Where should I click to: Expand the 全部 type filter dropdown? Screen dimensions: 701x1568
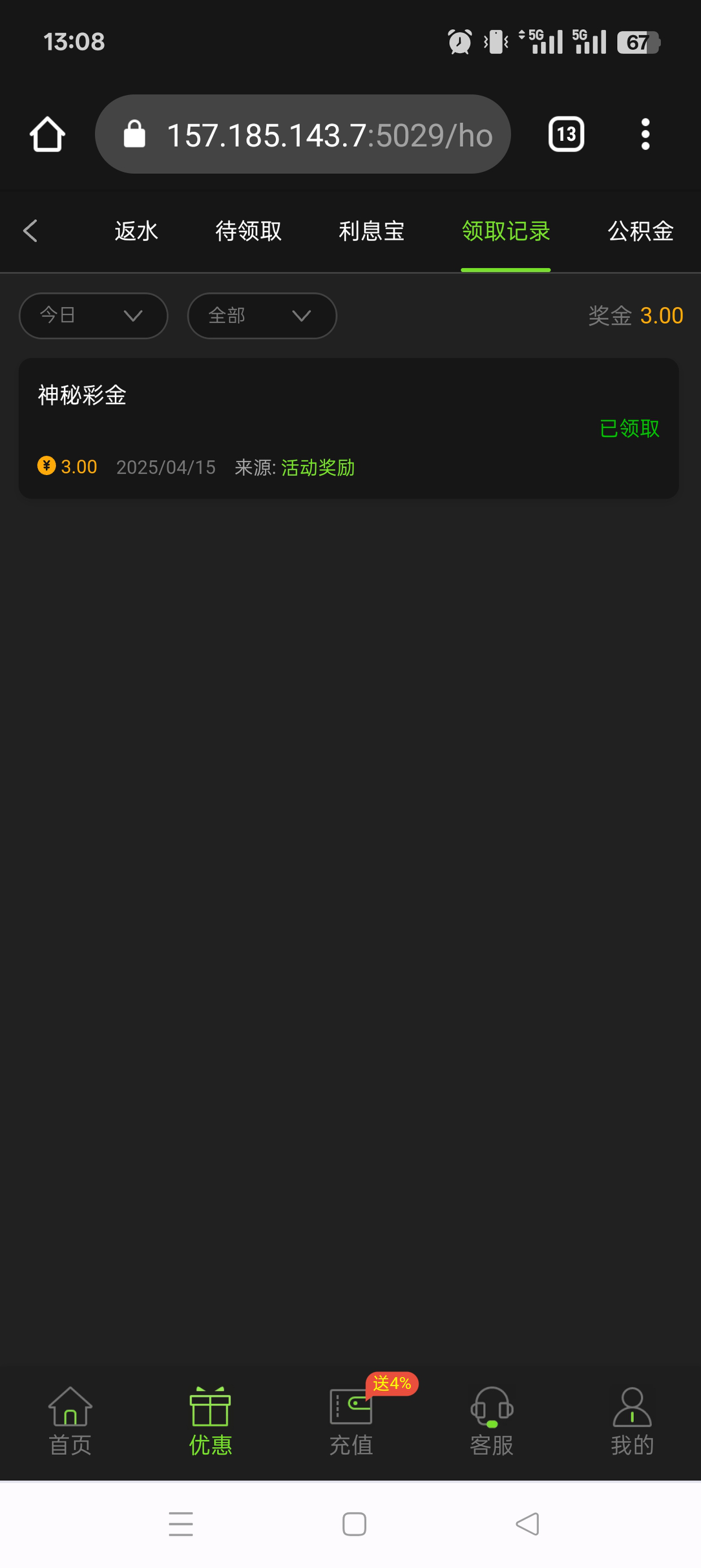(x=262, y=315)
